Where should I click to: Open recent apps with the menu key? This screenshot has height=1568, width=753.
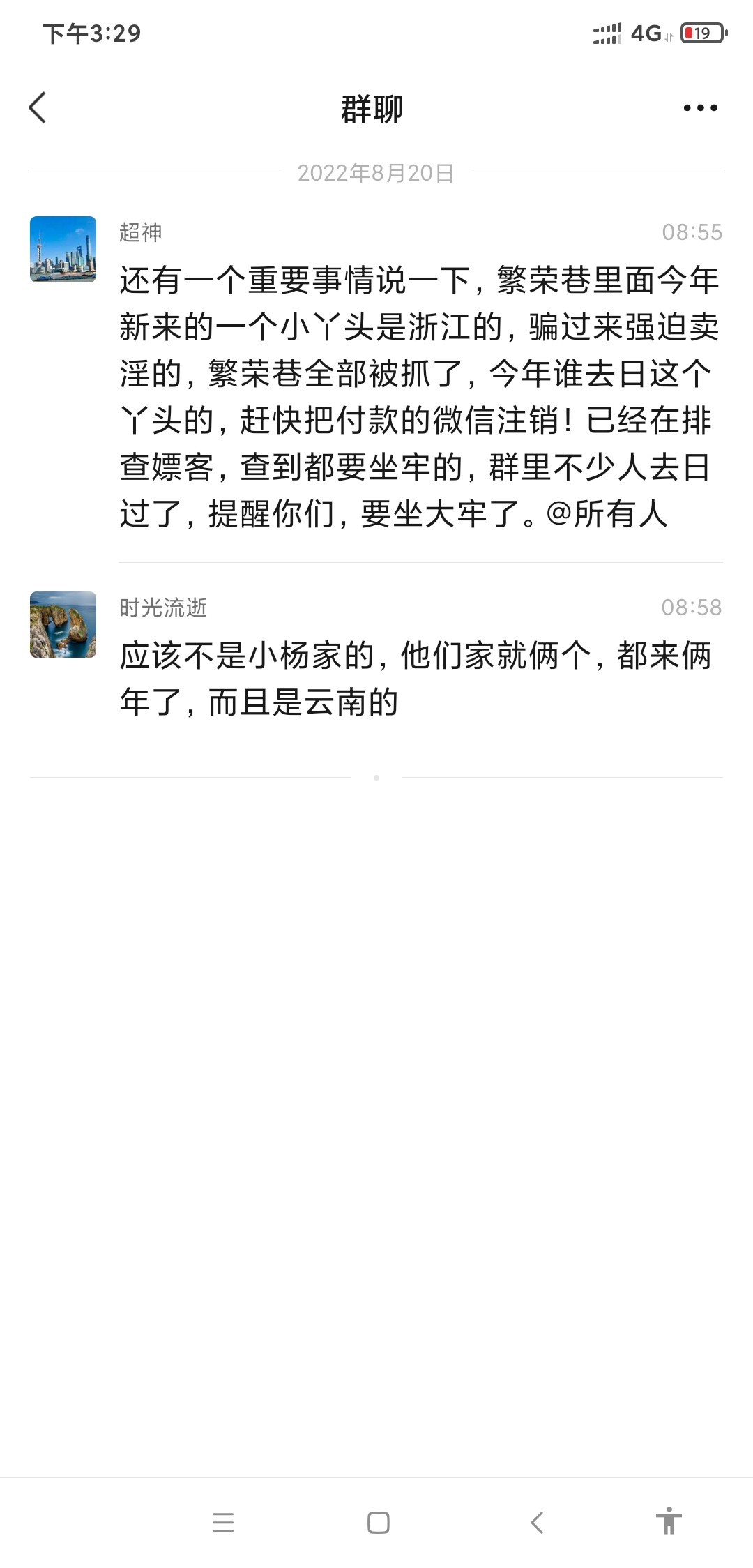[224, 1524]
